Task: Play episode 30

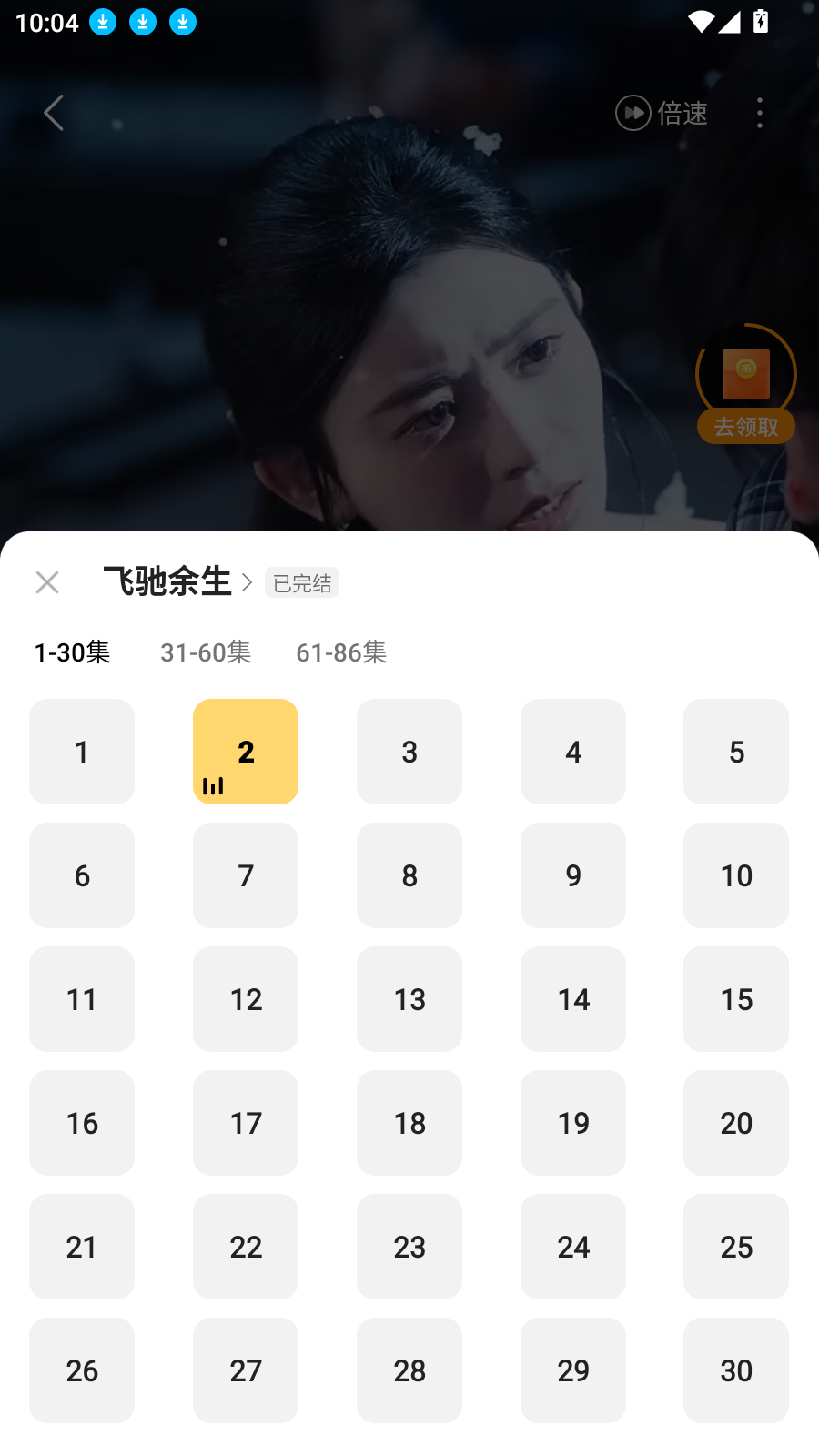Action: pyautogui.click(x=736, y=1370)
